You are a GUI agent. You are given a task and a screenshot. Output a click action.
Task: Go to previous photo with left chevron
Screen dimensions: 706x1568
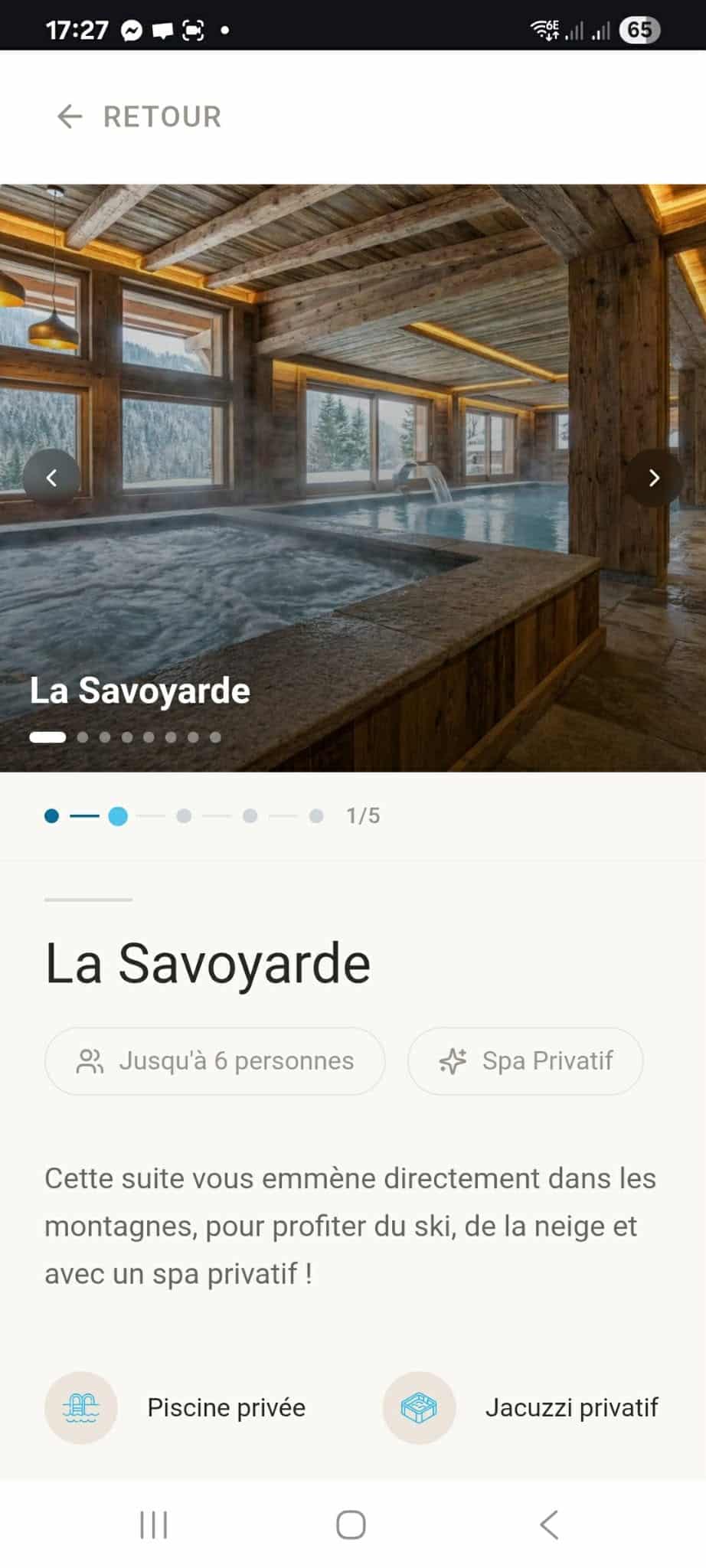[51, 478]
